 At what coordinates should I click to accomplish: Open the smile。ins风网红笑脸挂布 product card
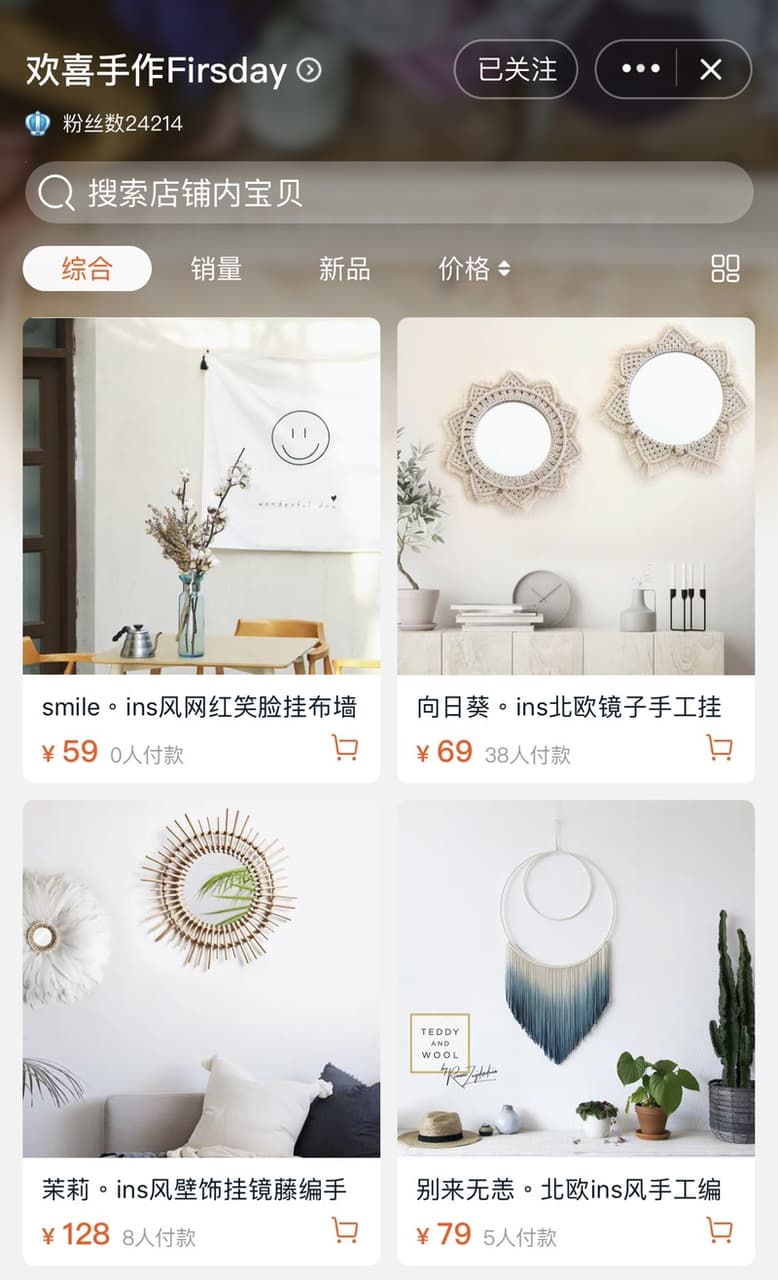(x=201, y=549)
